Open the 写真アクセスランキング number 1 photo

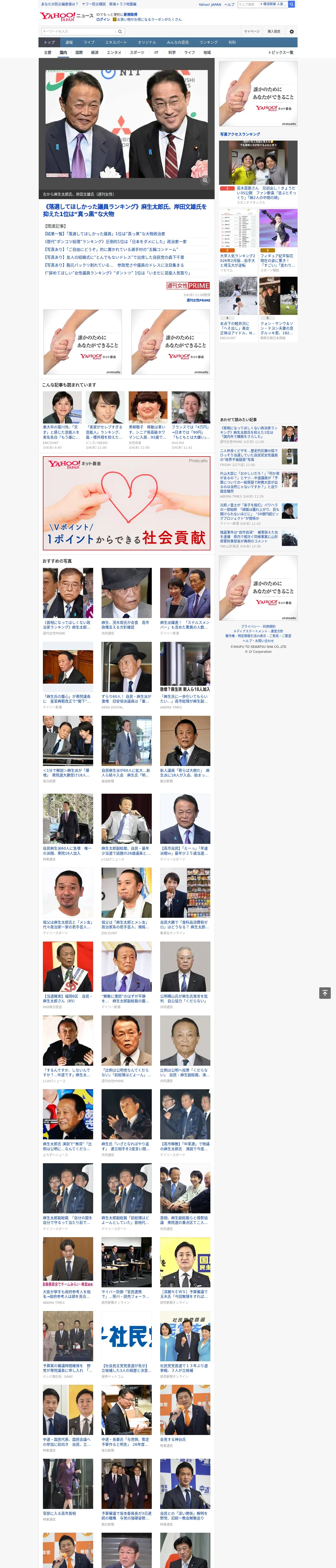258,163
